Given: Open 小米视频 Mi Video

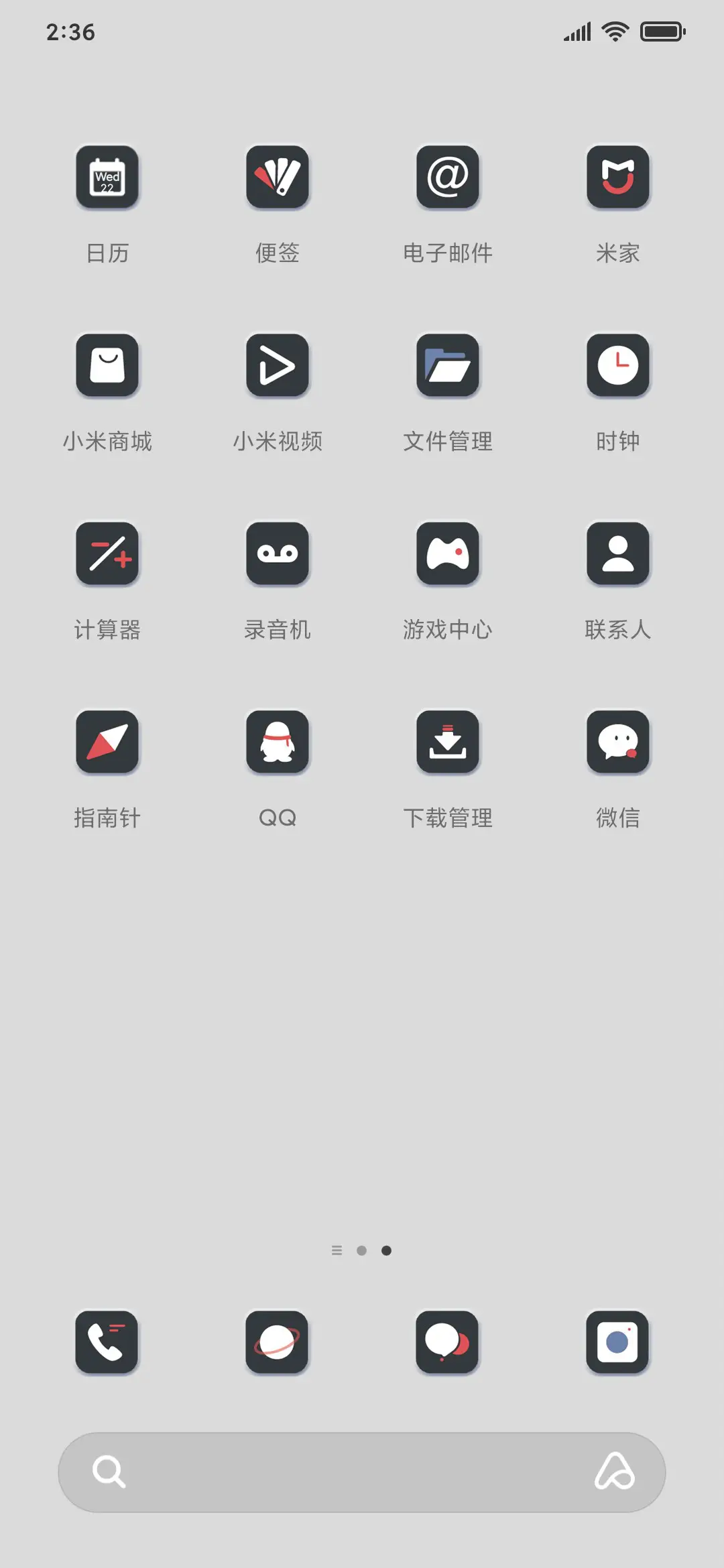Looking at the screenshot, I should (278, 365).
